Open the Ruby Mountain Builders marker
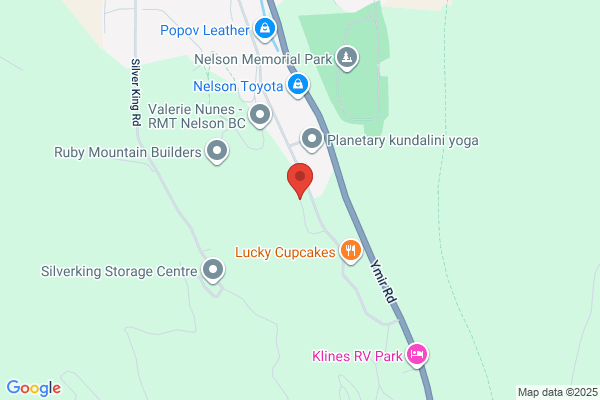Screen dimensions: 600x400 tap(217, 152)
